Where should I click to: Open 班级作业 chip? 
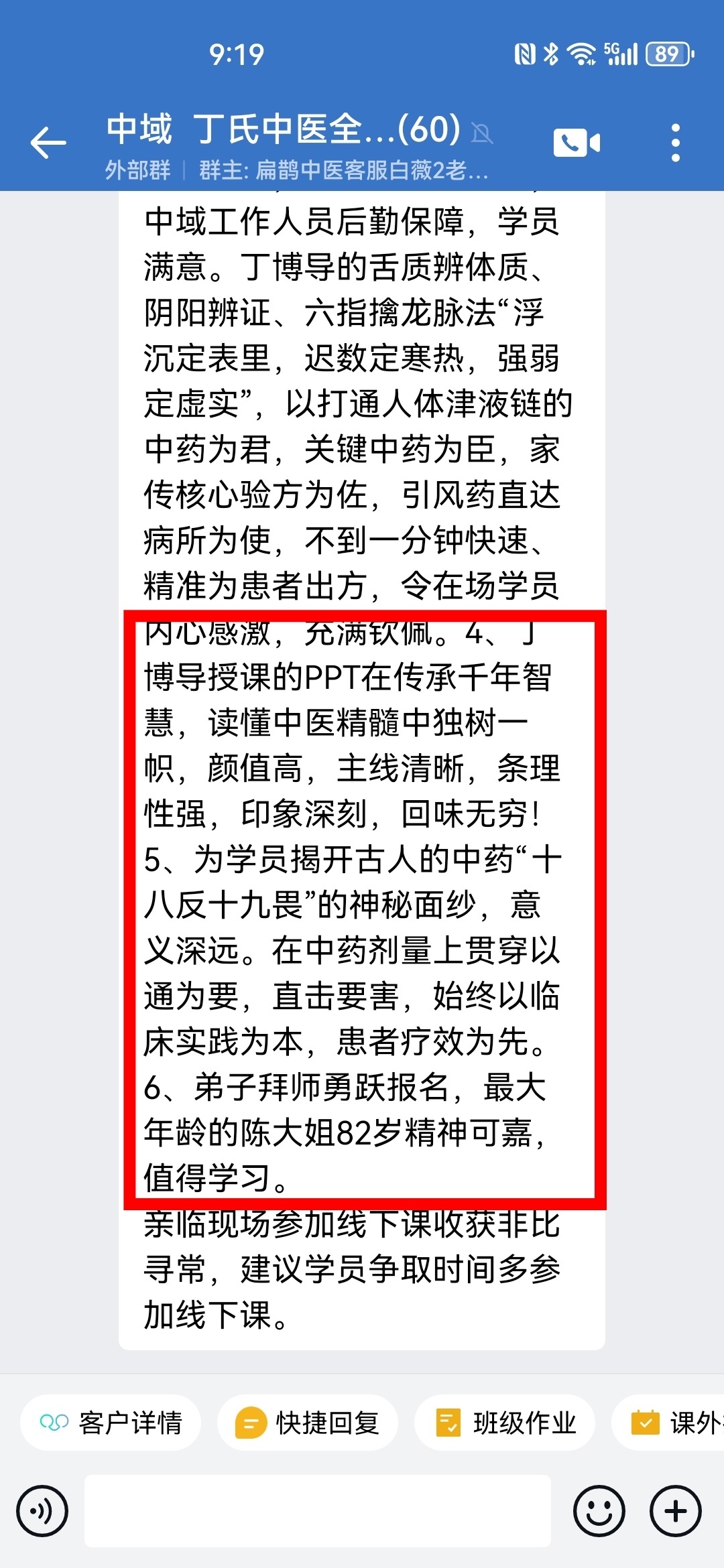505,1422
